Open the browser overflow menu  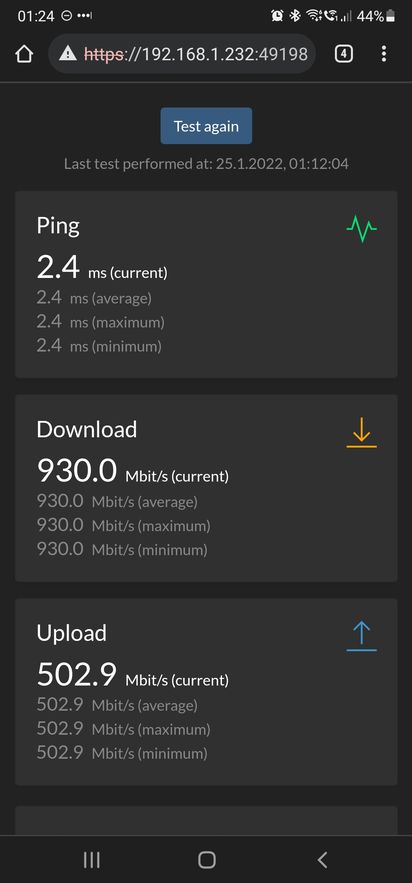384,54
